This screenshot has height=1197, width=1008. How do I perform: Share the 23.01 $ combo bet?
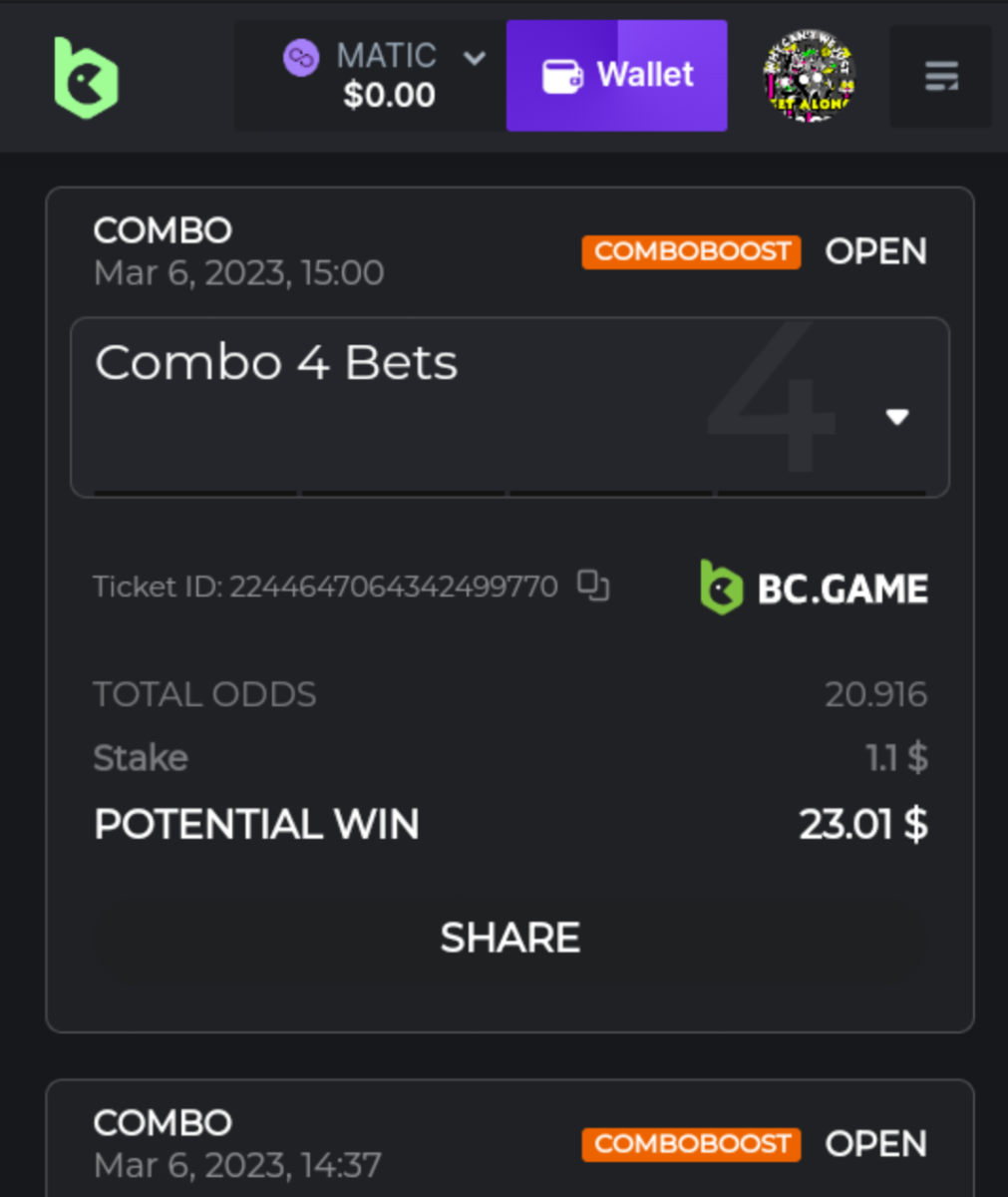509,938
